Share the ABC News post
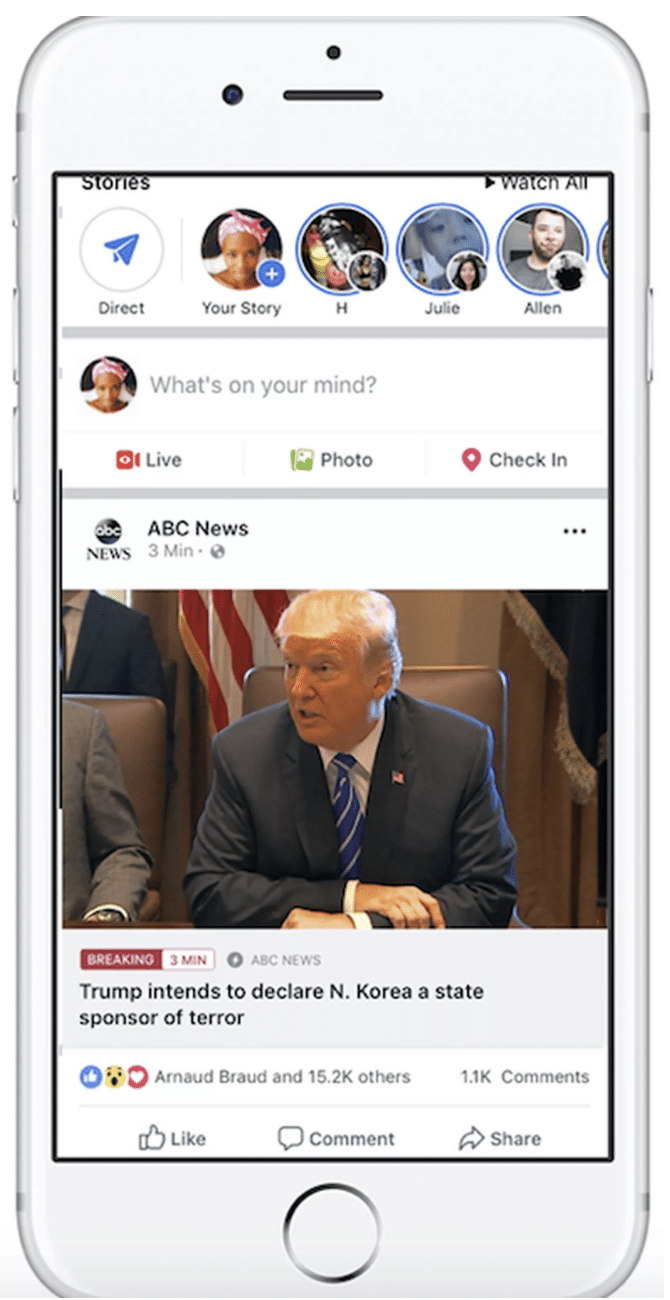This screenshot has width=670, height=1300. coord(500,1138)
